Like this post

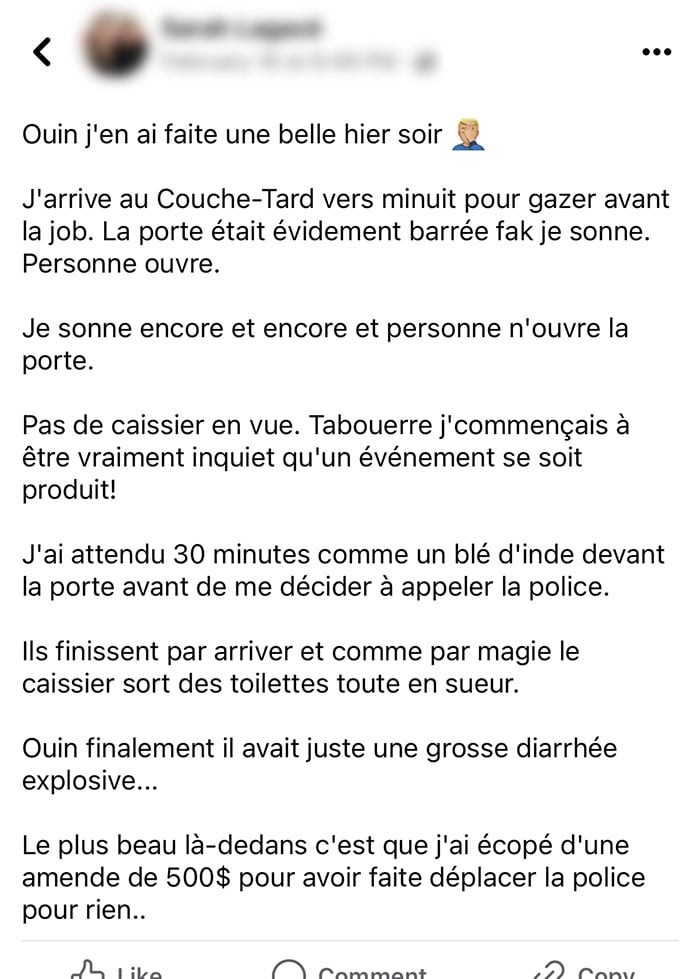click(117, 970)
